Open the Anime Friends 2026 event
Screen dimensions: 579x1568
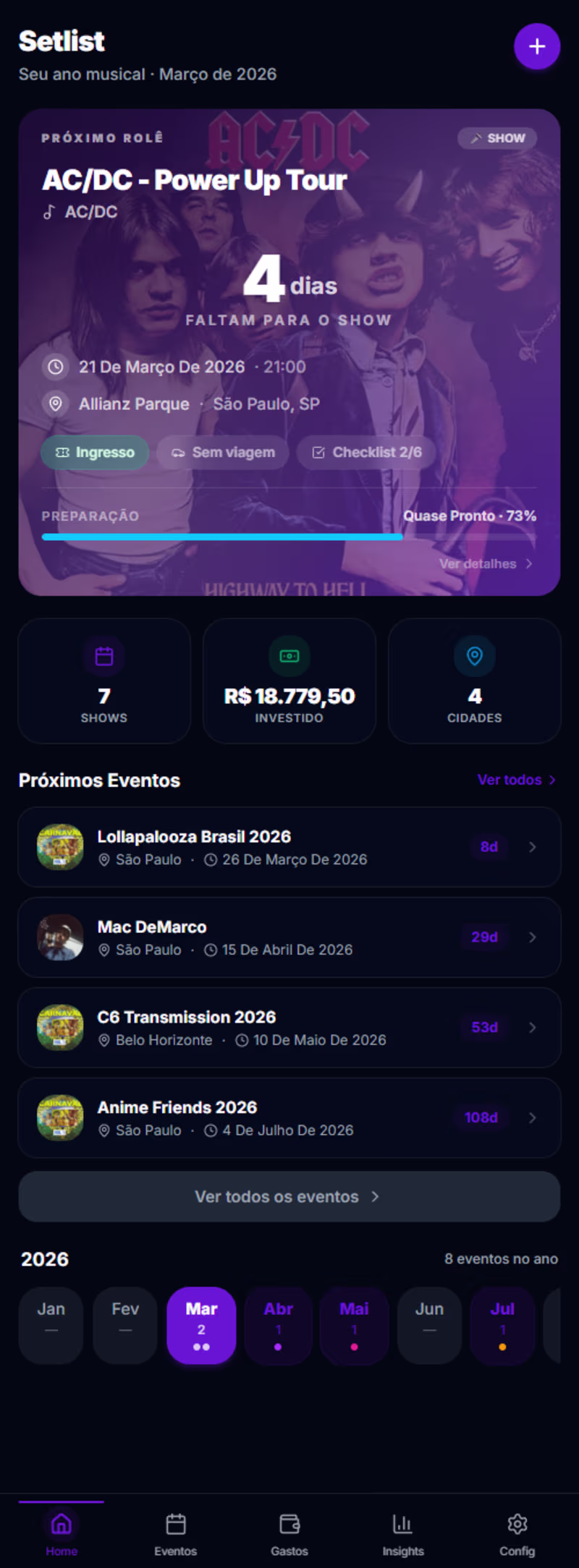[x=289, y=1118]
